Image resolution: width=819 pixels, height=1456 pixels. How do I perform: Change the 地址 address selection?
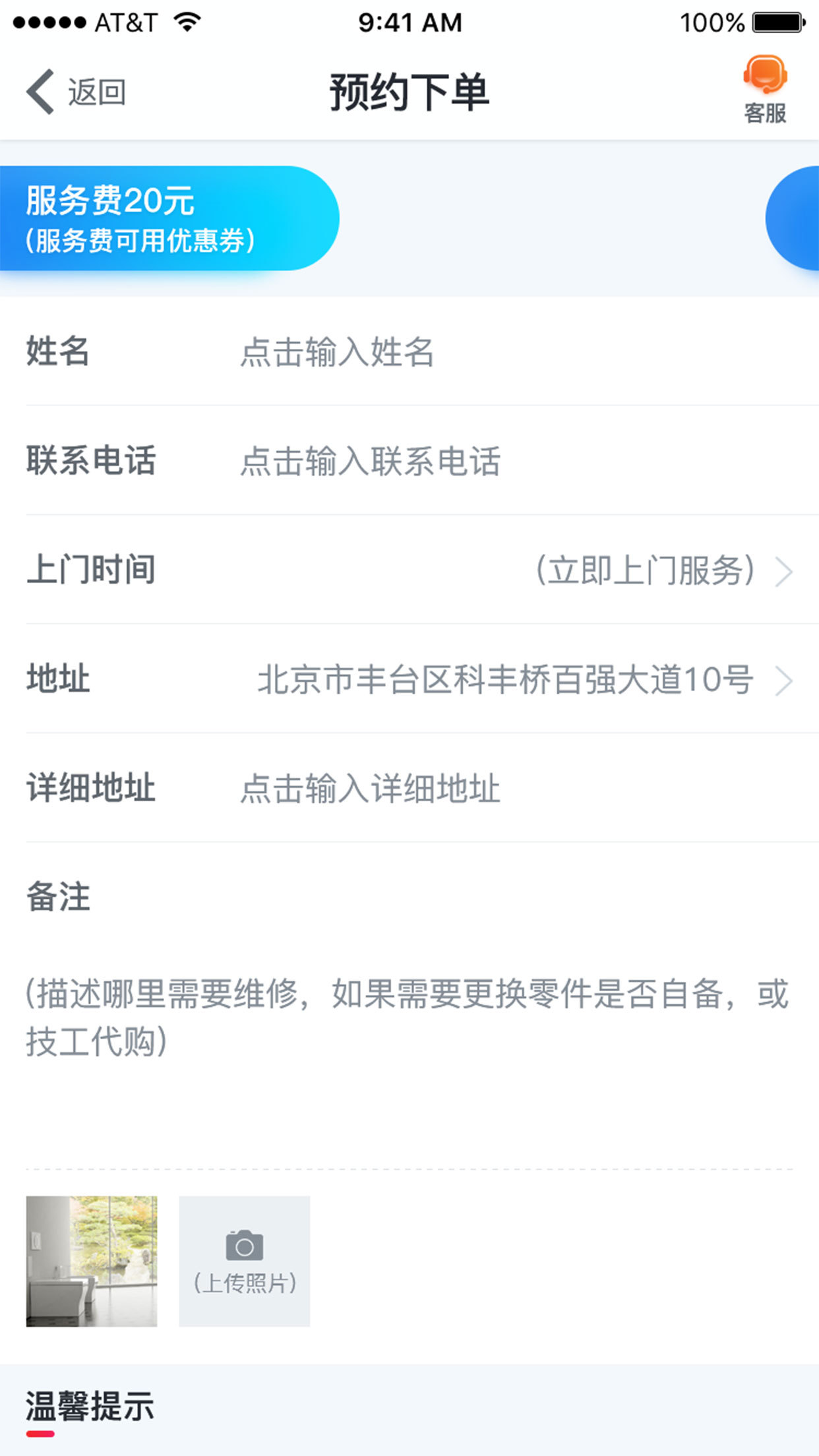422,679
